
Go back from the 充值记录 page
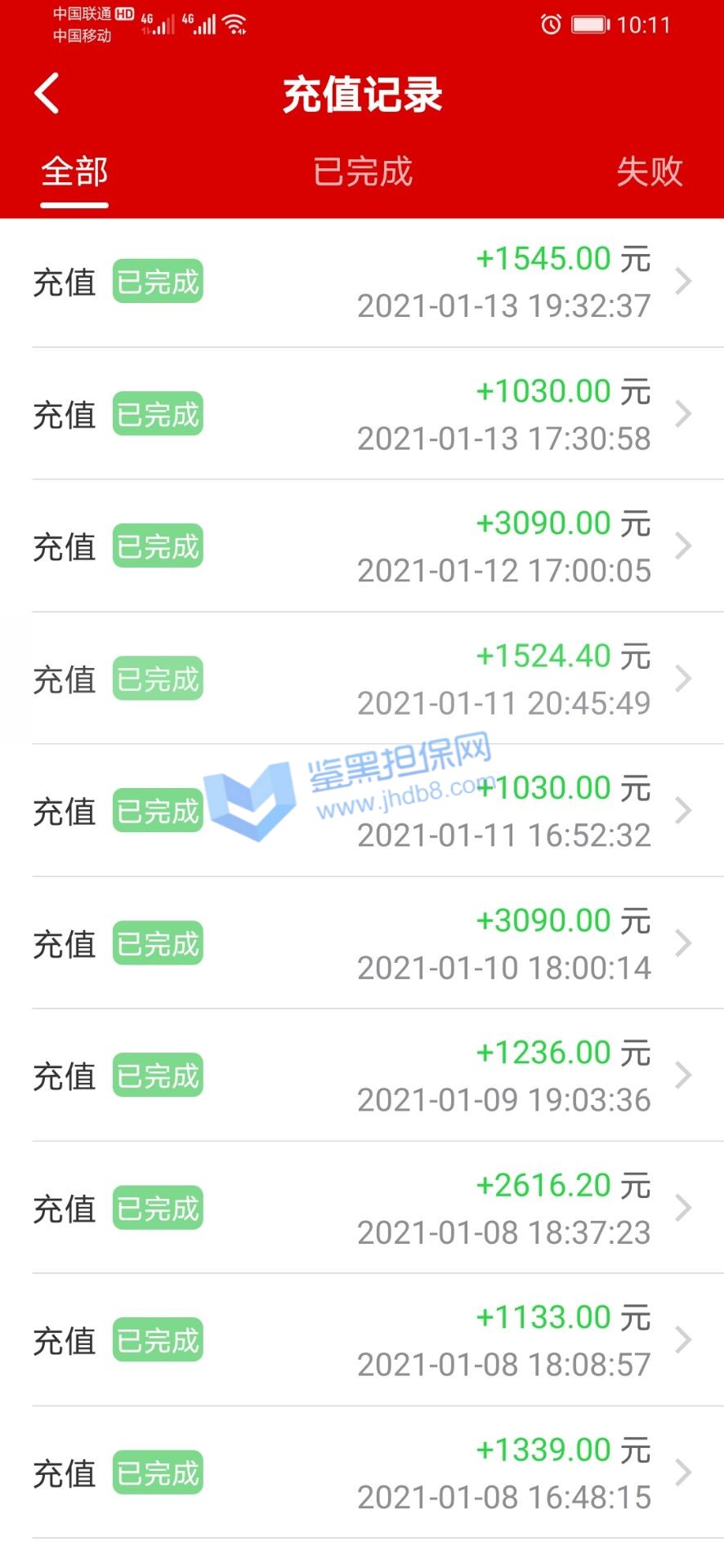pos(47,93)
